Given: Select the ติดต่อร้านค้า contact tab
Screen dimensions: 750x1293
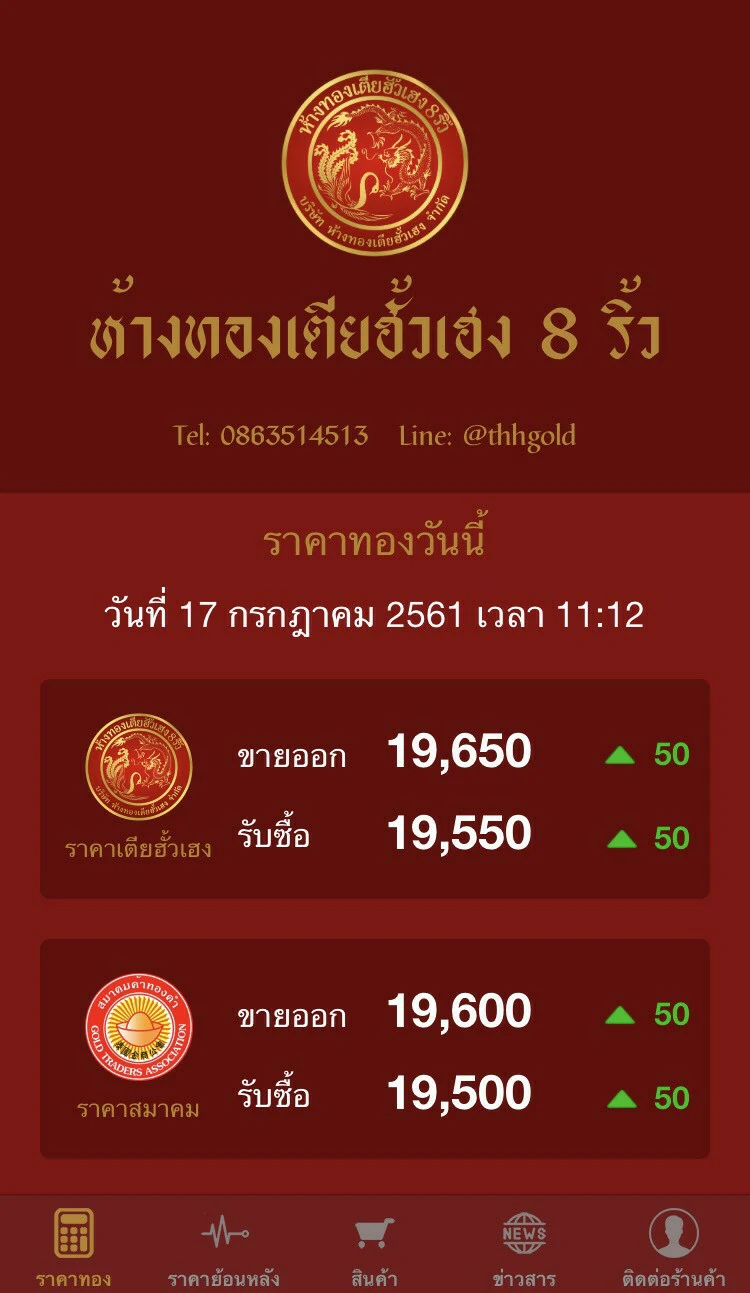Looking at the screenshot, I should pos(673,1245).
